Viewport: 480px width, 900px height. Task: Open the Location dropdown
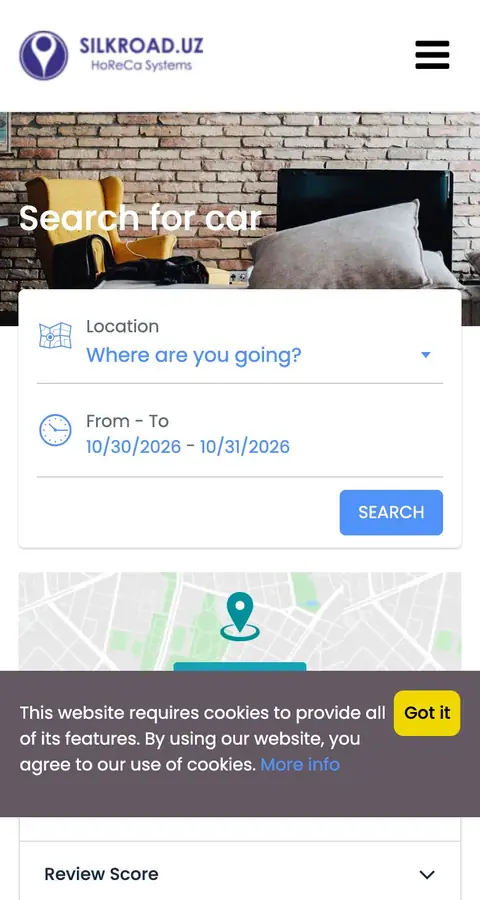pos(240,342)
